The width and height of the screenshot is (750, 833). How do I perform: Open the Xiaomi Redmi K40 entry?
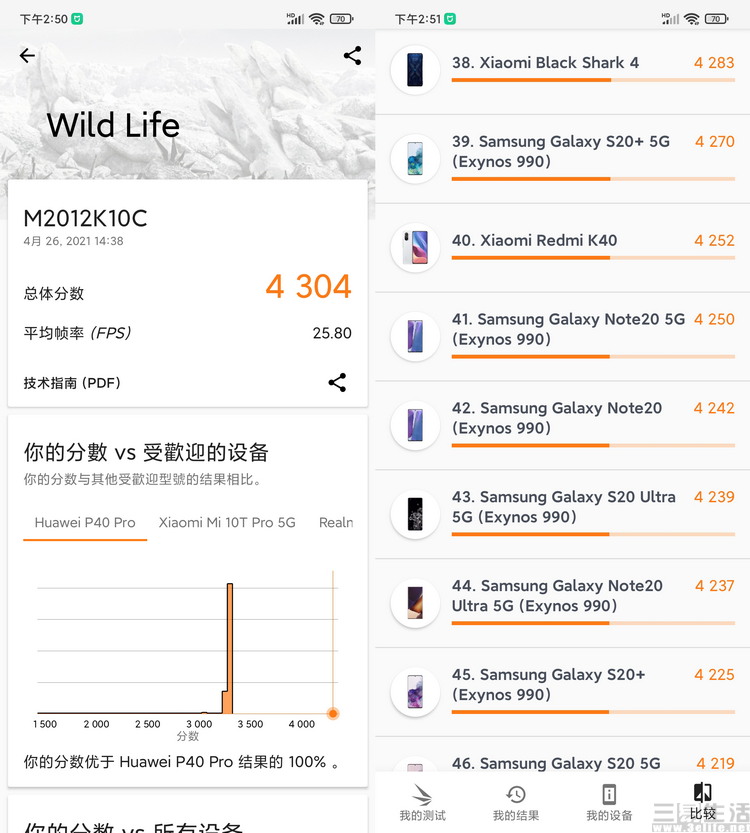coord(562,247)
